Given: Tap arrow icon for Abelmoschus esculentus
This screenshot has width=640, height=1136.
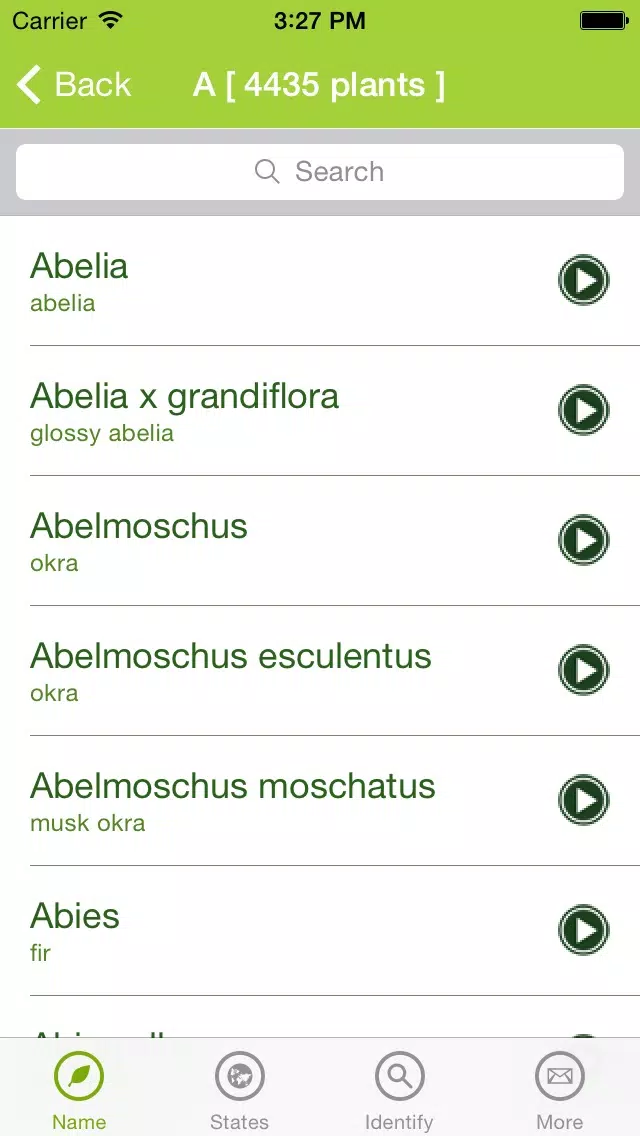Looking at the screenshot, I should pyautogui.click(x=583, y=670).
